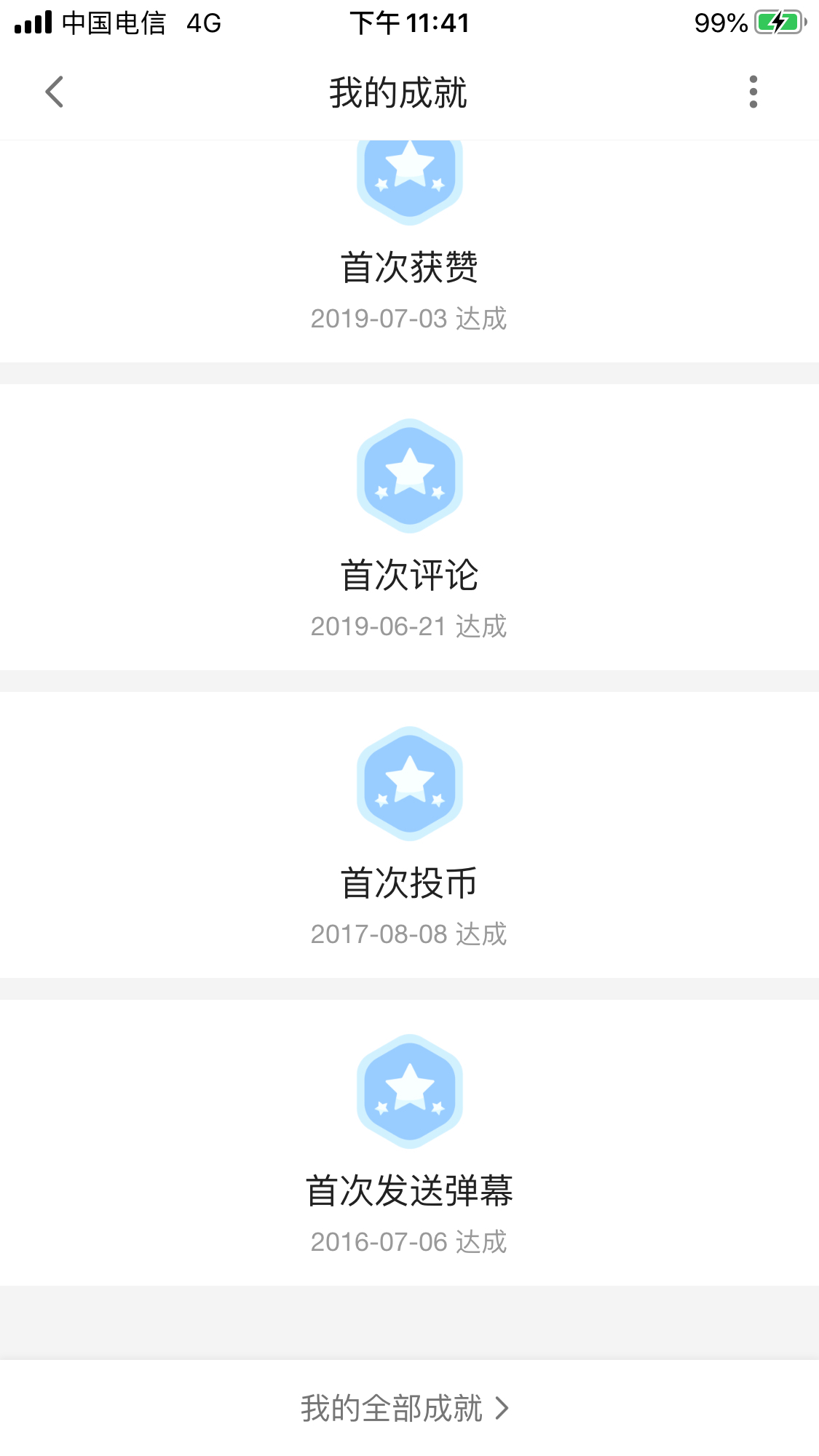Go back from 我的成就 page
The width and height of the screenshot is (819, 1456).
[55, 92]
